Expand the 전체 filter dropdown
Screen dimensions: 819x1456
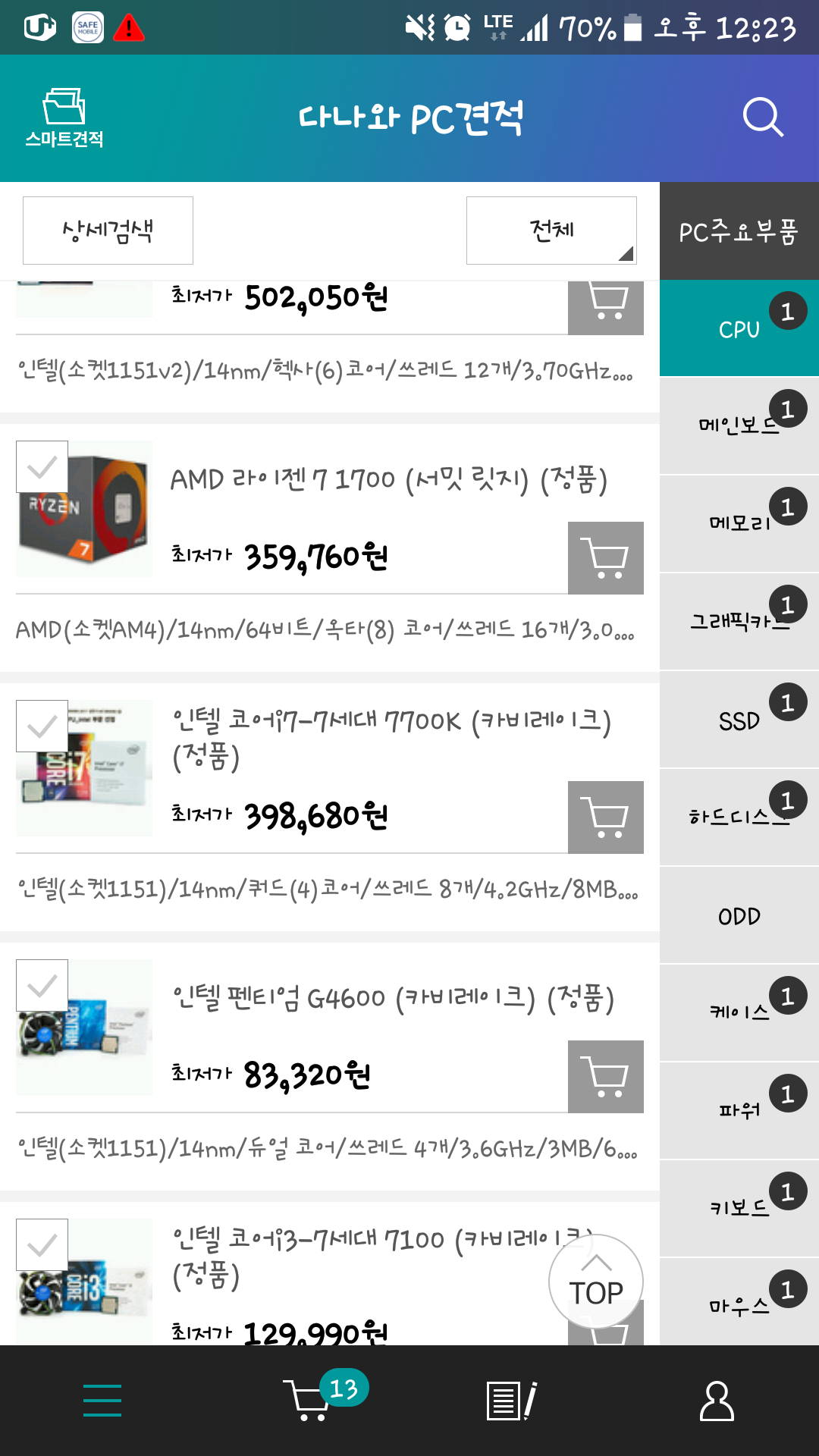(551, 231)
